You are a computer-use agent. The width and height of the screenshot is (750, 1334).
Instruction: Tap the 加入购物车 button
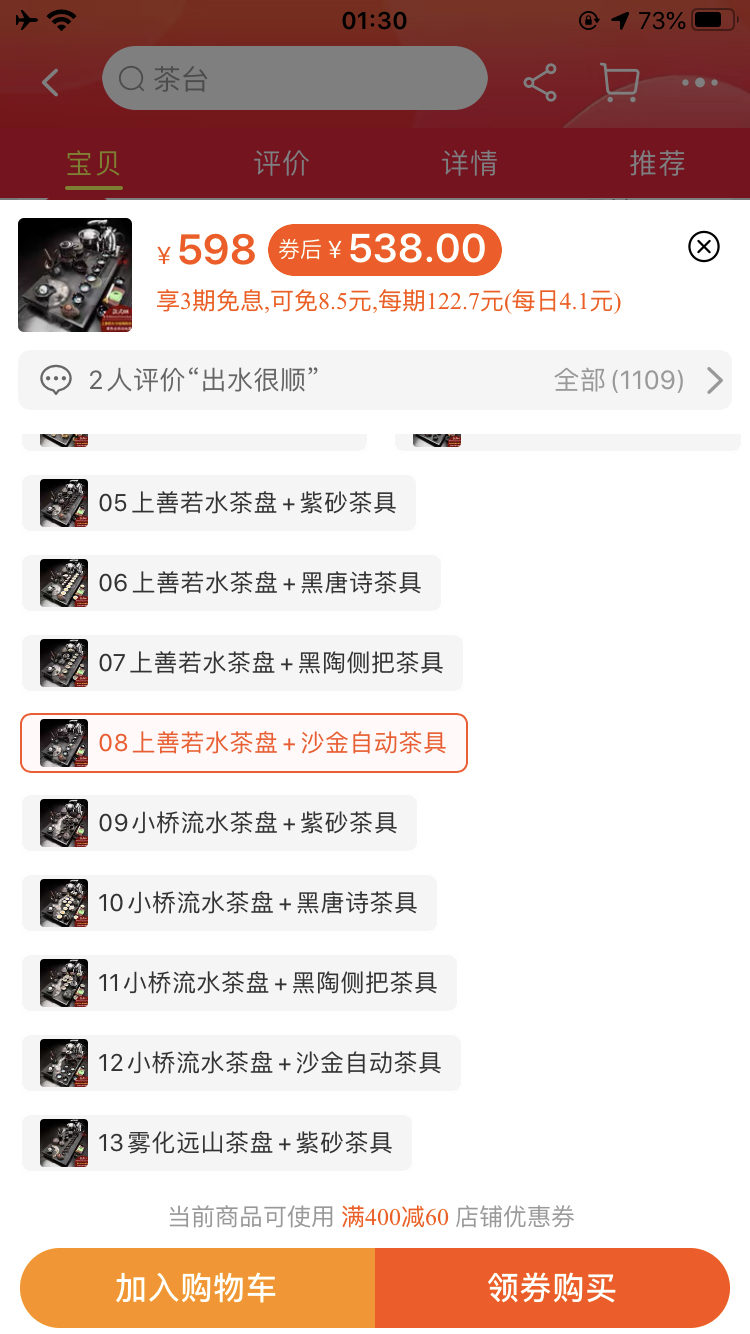tap(197, 1288)
